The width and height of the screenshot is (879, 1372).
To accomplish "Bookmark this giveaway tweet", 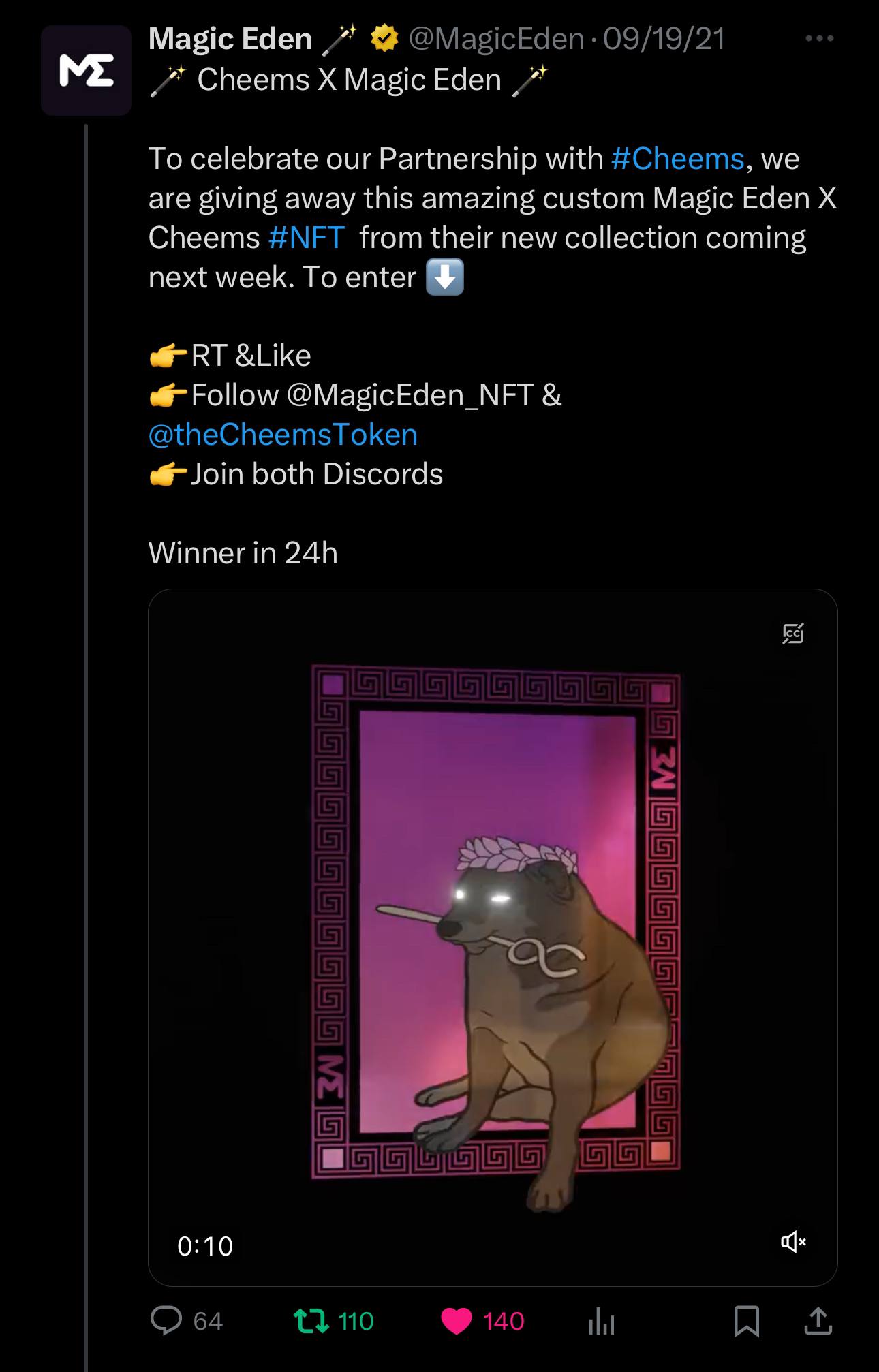I will (x=747, y=1321).
